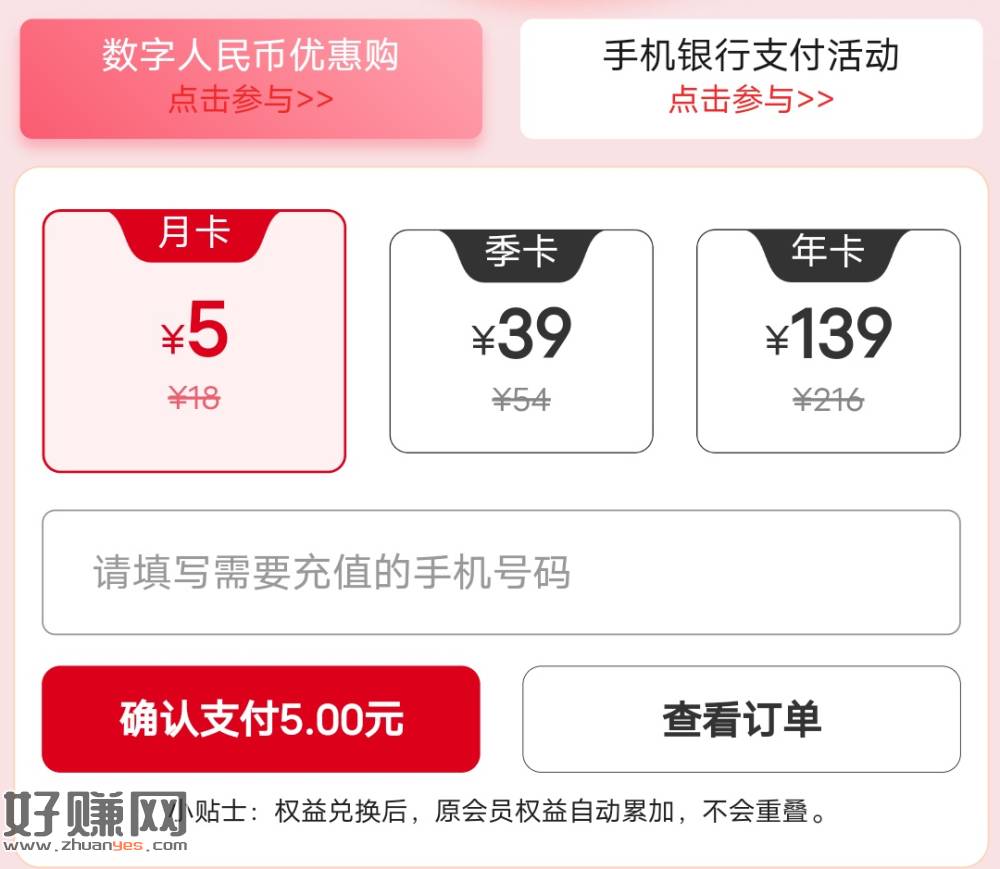This screenshot has width=1000, height=869.
Task: Pick the 年卡 ¥139 plan
Action: (828, 342)
